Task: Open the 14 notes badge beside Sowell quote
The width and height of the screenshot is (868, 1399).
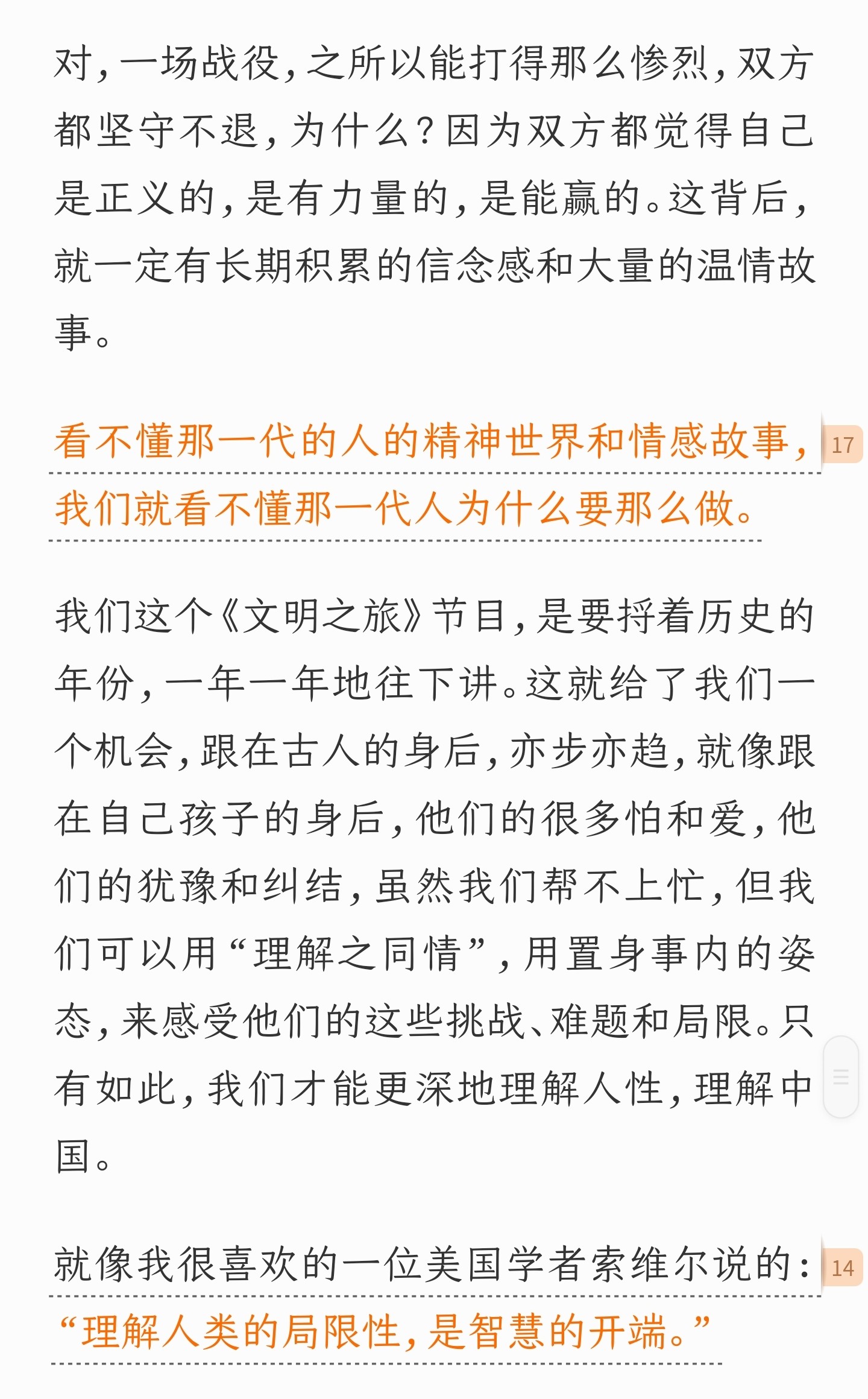Action: (x=842, y=1268)
